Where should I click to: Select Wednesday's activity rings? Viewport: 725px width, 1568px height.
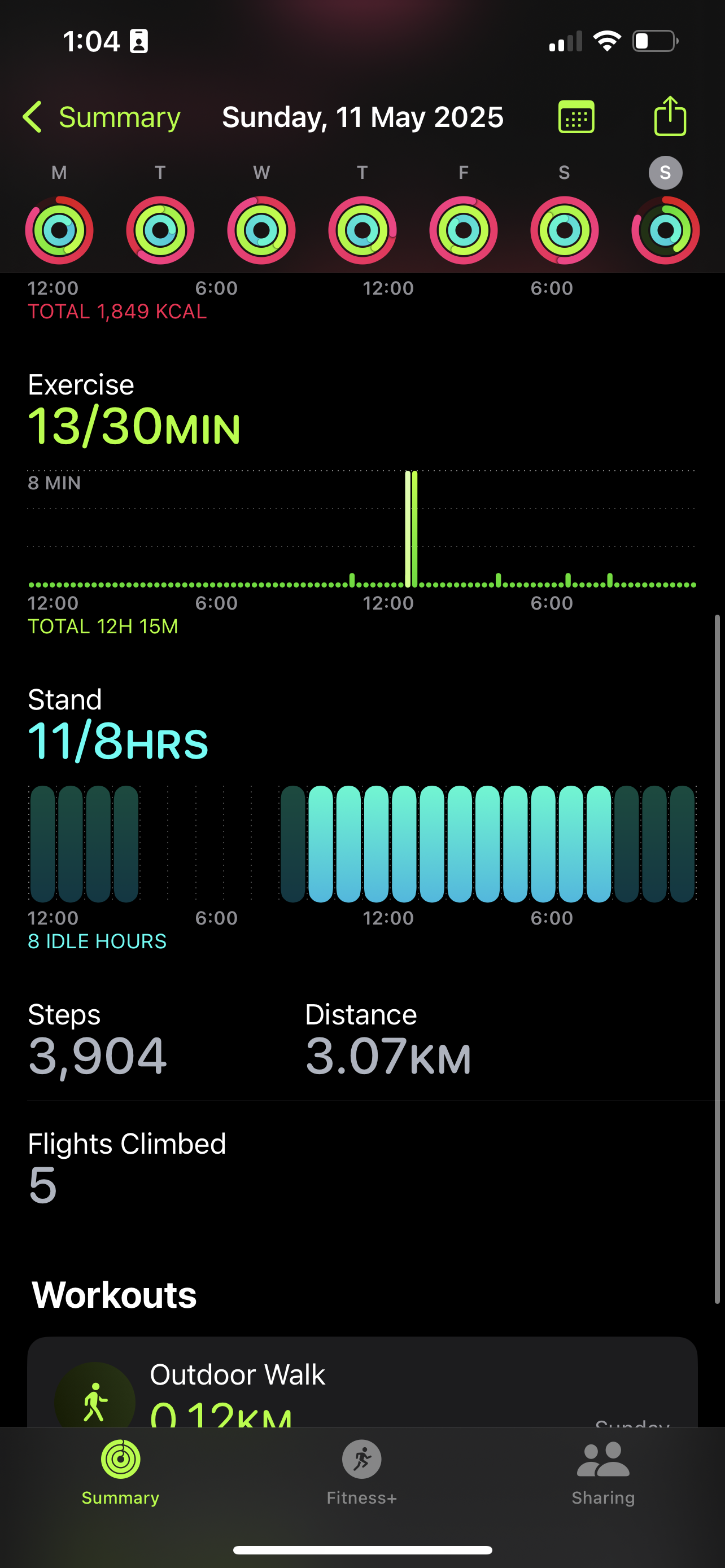[261, 230]
